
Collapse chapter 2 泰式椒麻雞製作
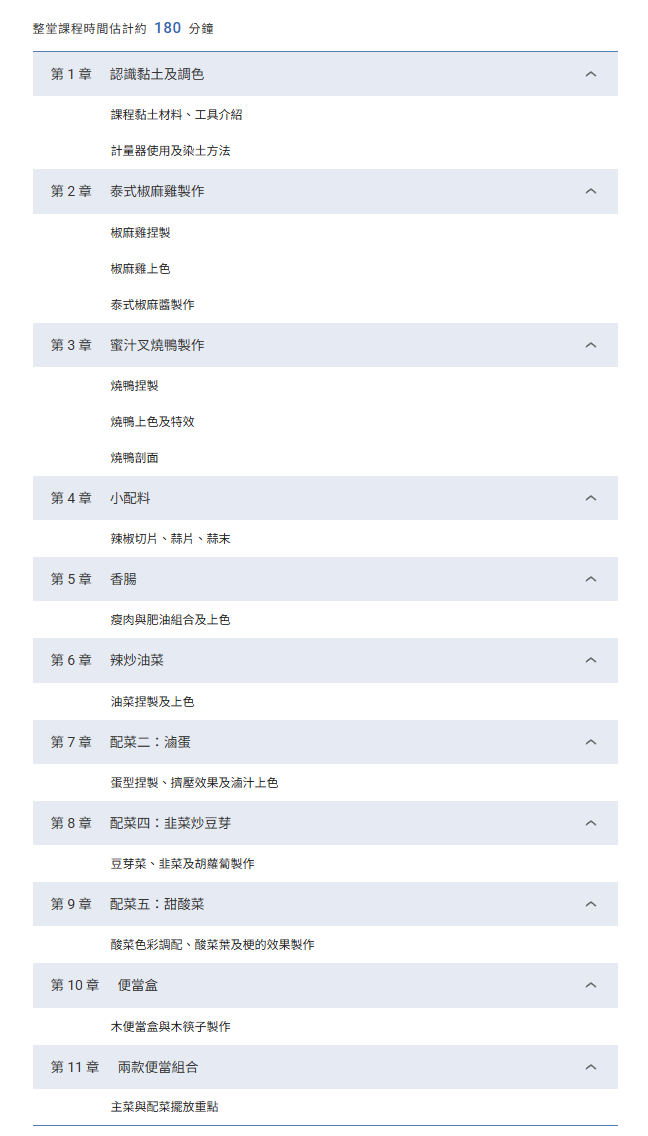590,191
